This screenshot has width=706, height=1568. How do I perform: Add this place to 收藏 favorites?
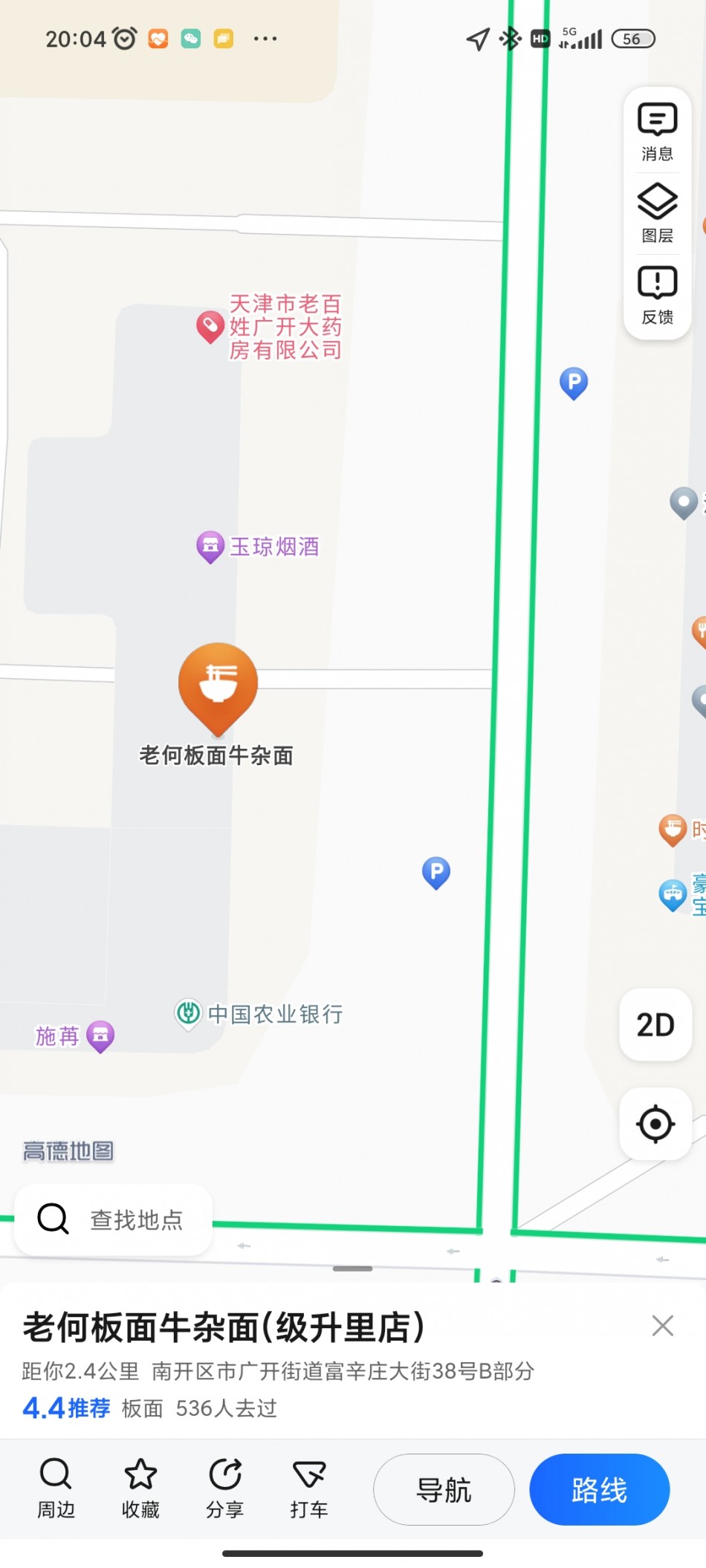(x=140, y=1488)
